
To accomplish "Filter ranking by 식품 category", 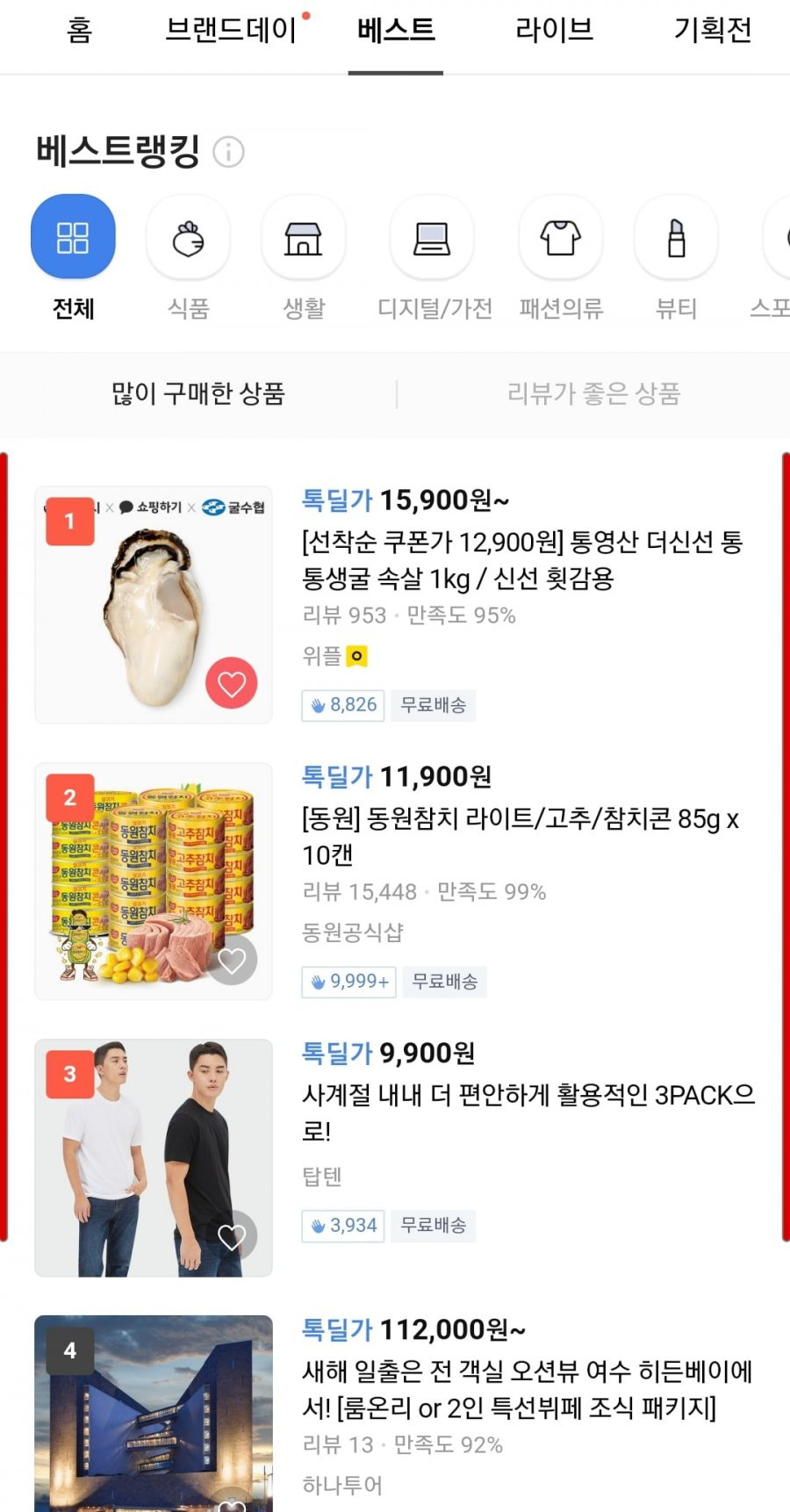I will [x=188, y=238].
